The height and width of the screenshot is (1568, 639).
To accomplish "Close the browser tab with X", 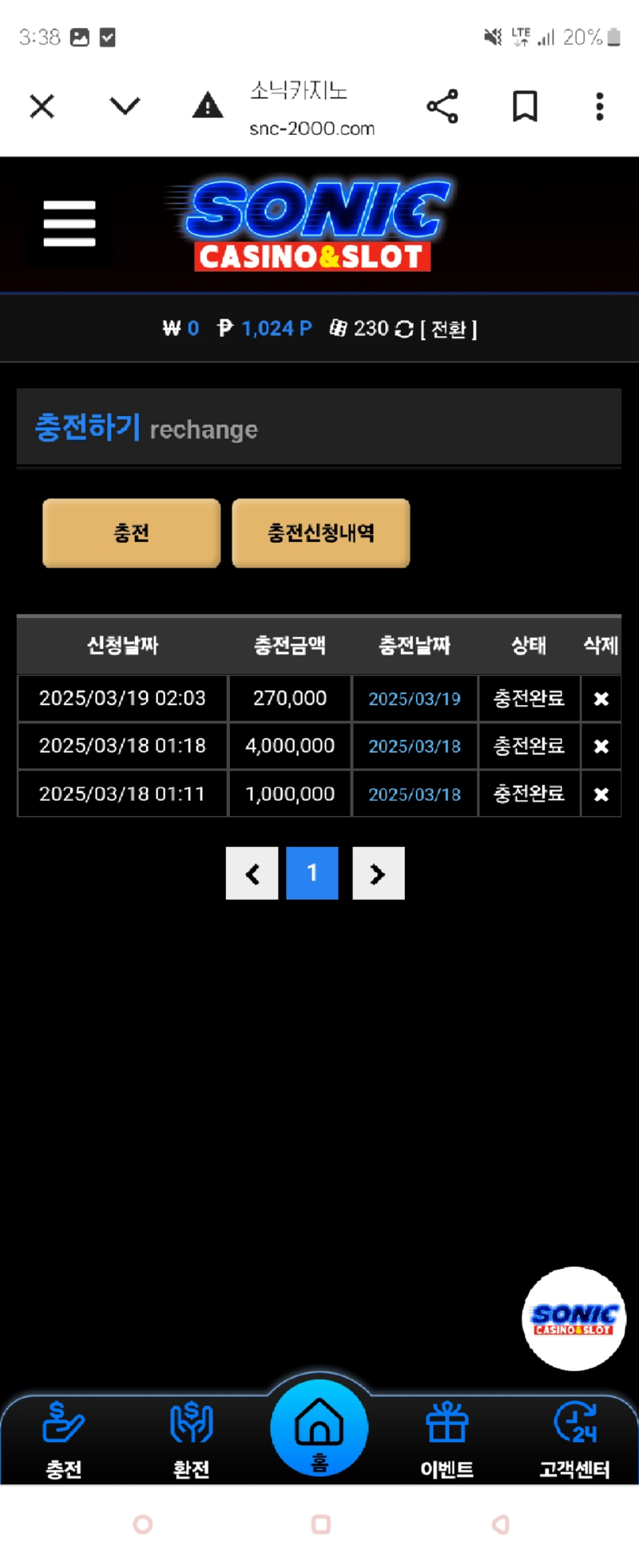I will (x=42, y=106).
